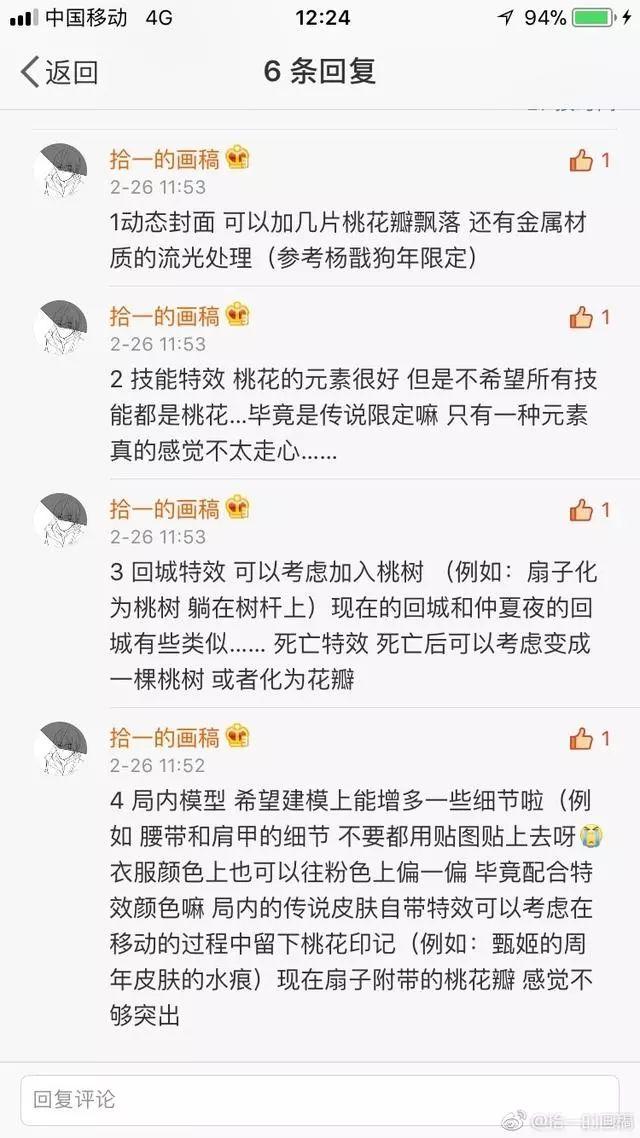Open avatar on the 回城特效 reply

[67, 520]
